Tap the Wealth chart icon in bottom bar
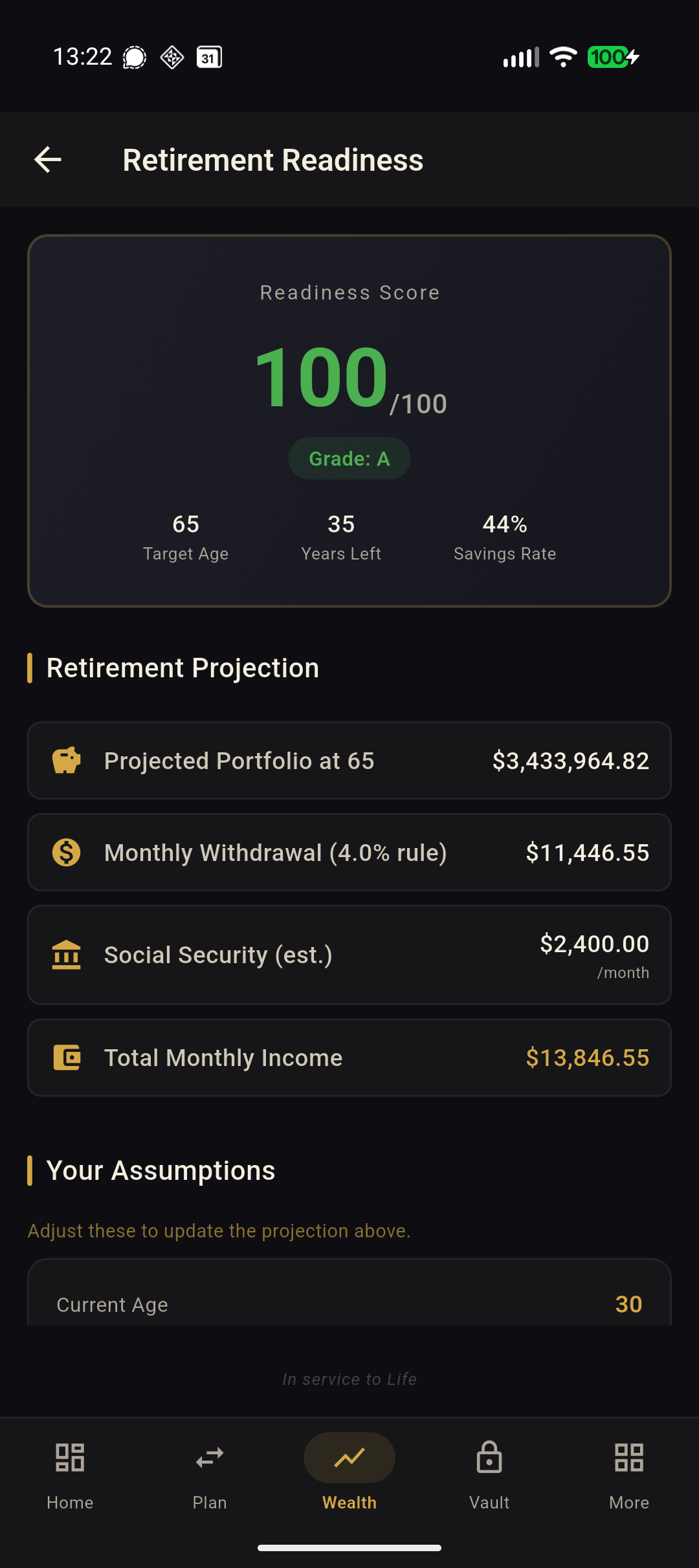699x1568 pixels. (x=349, y=1457)
